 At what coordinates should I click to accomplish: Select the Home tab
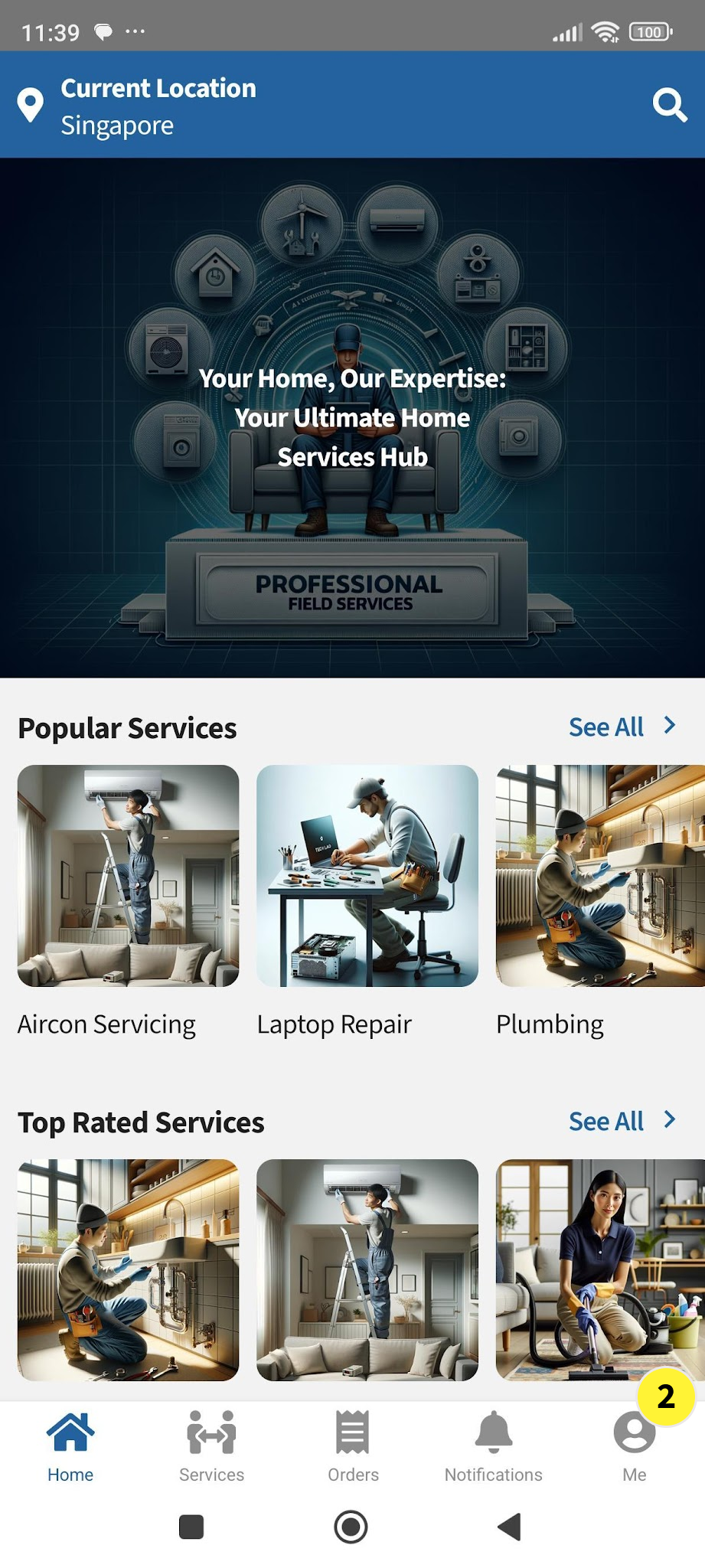pyautogui.click(x=70, y=1446)
